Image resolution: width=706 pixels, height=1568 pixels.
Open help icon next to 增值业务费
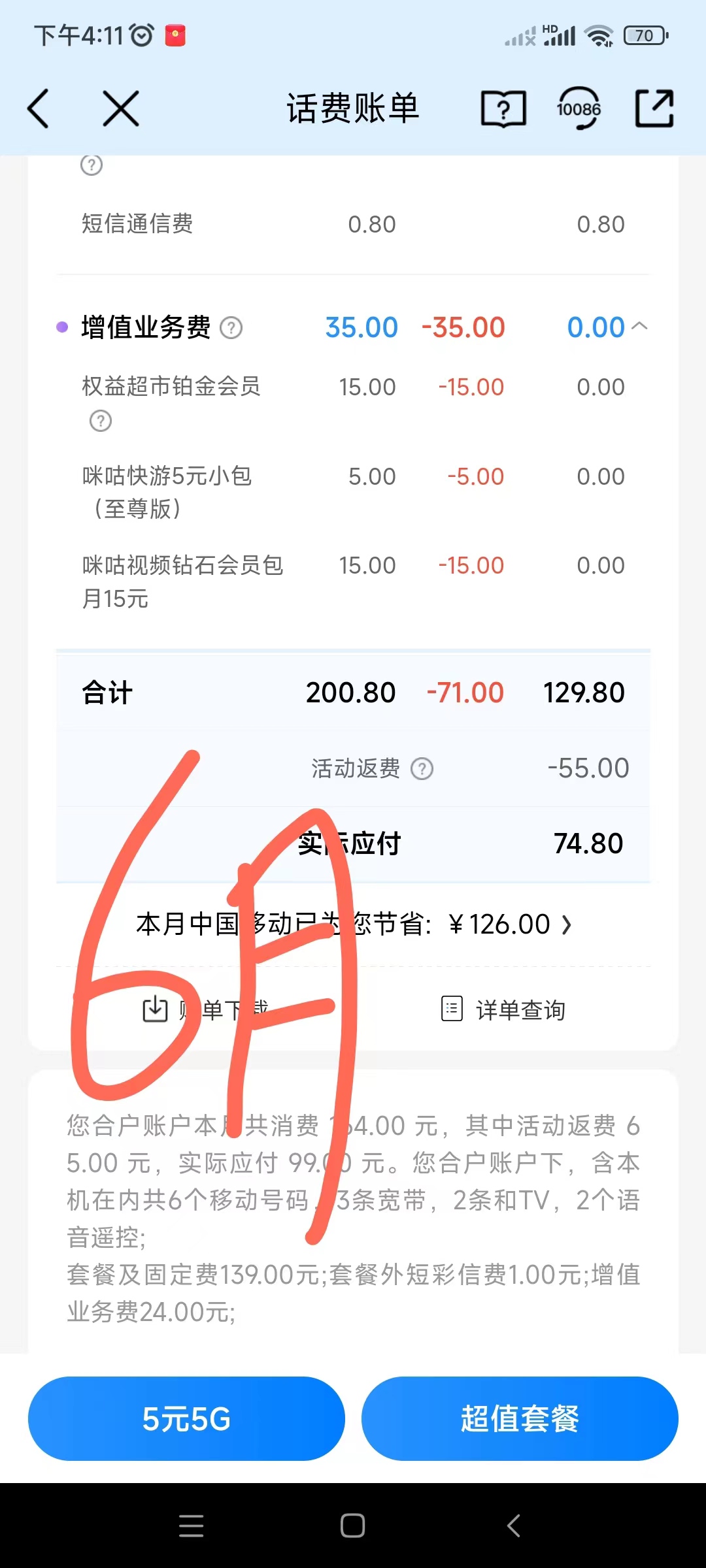231,327
